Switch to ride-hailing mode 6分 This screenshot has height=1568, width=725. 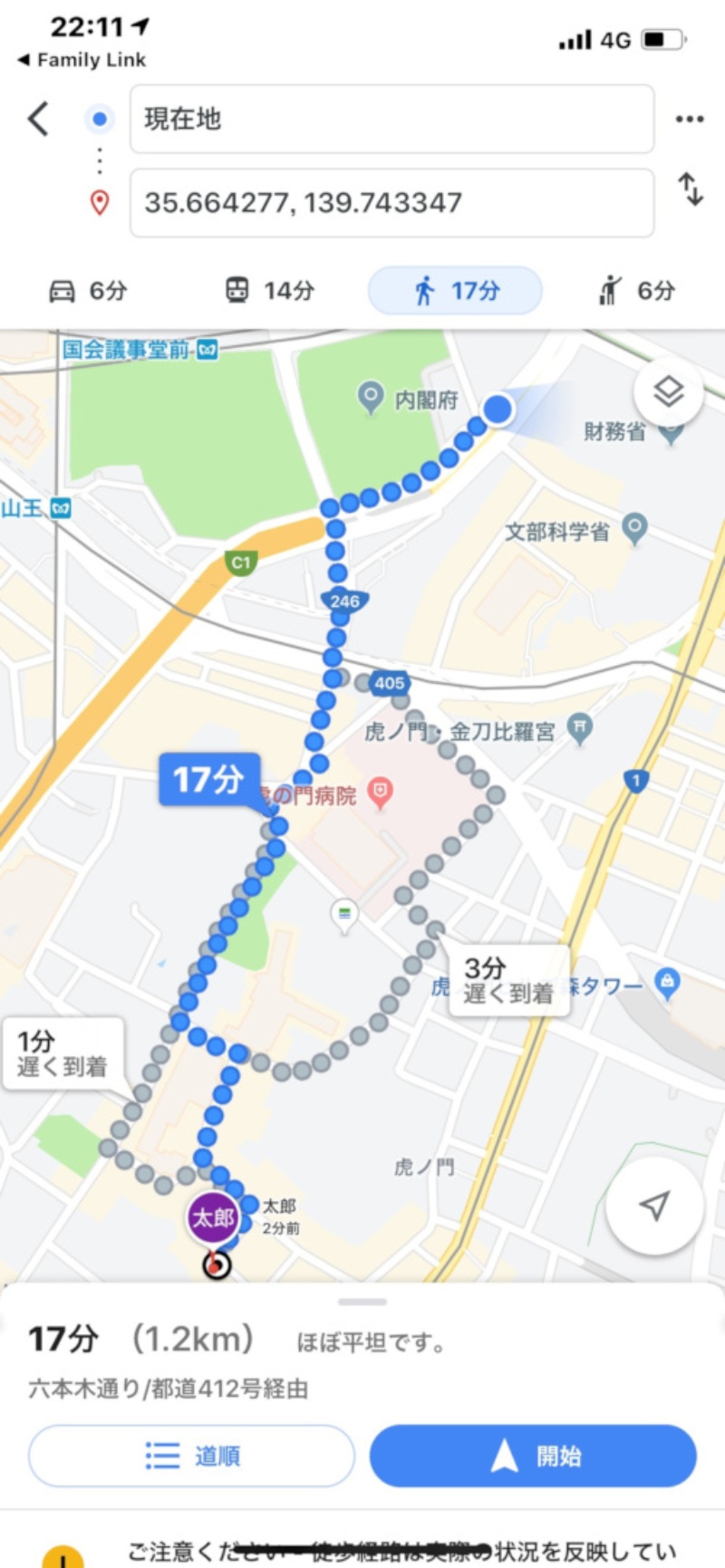click(x=636, y=291)
